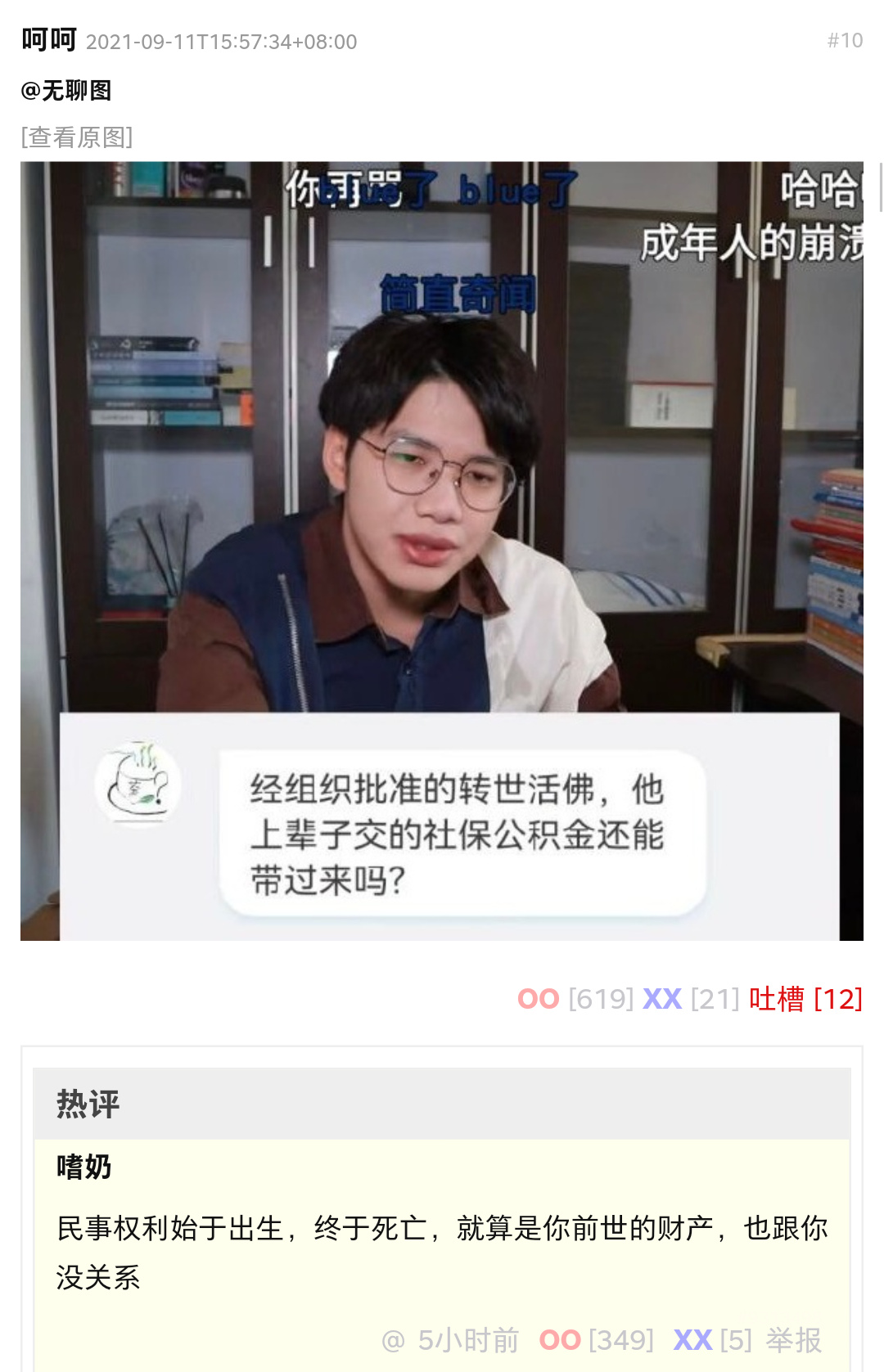Downvote the post with XX [21]
884x1372 pixels.
point(662,999)
